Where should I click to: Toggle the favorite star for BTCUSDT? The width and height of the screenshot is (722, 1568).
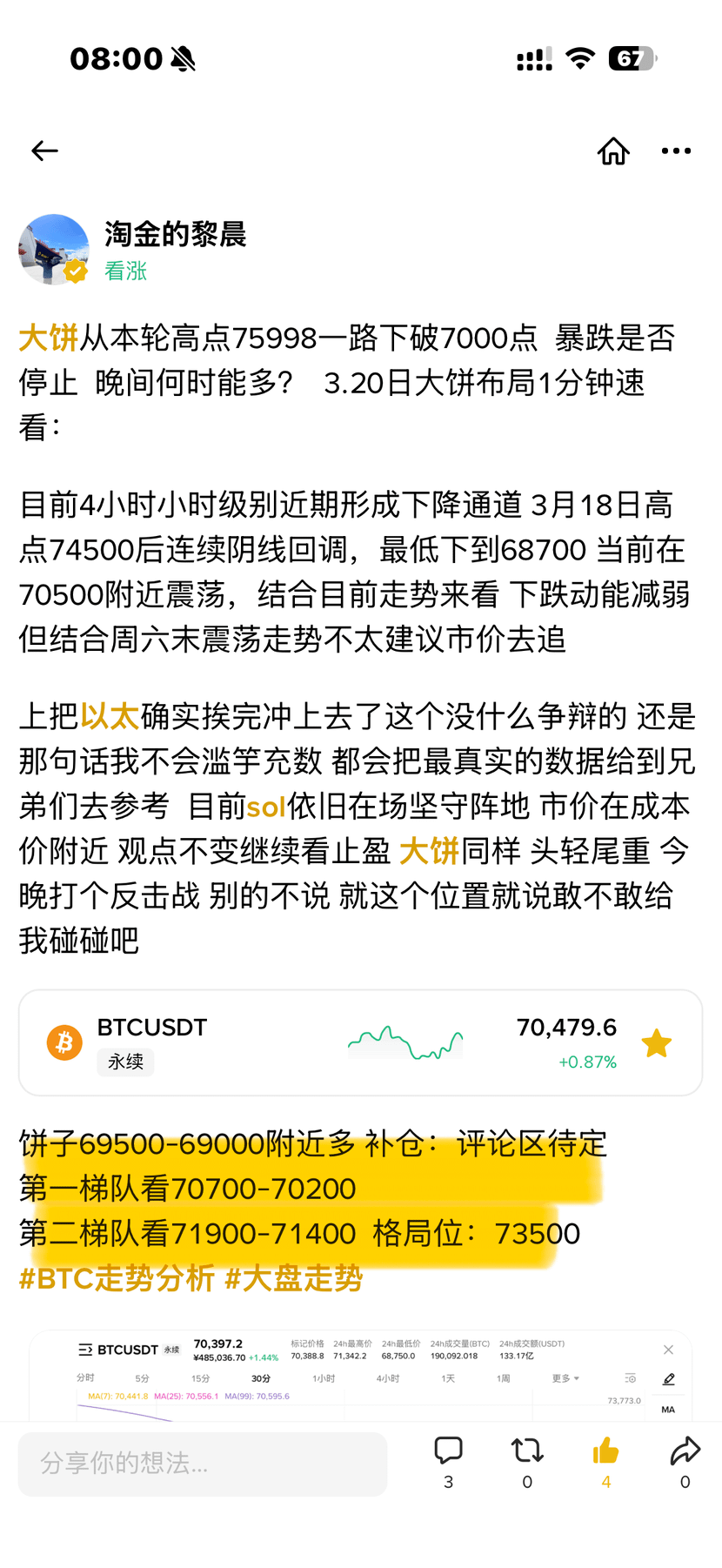click(x=656, y=1042)
